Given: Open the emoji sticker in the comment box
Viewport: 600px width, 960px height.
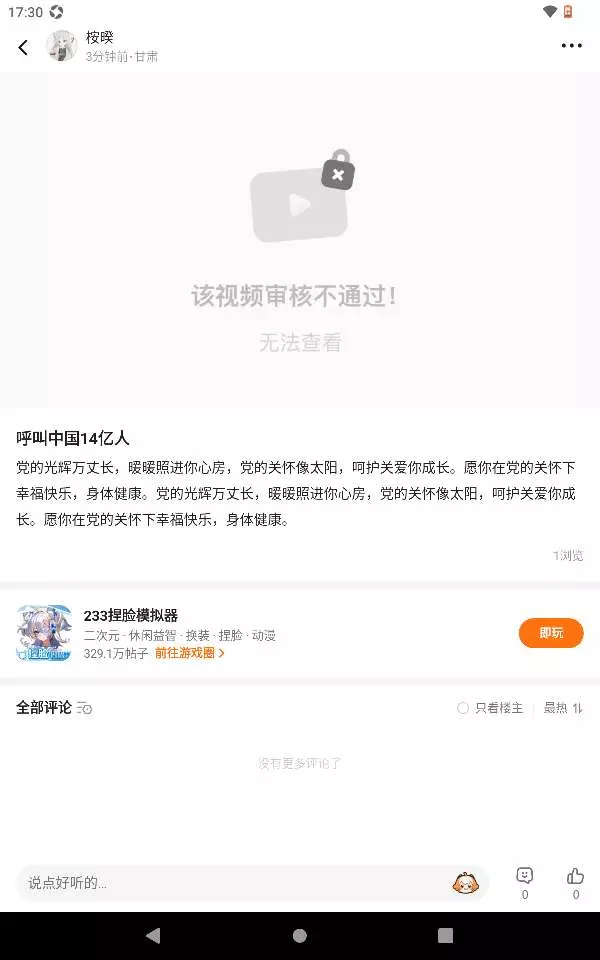Looking at the screenshot, I should (x=465, y=883).
